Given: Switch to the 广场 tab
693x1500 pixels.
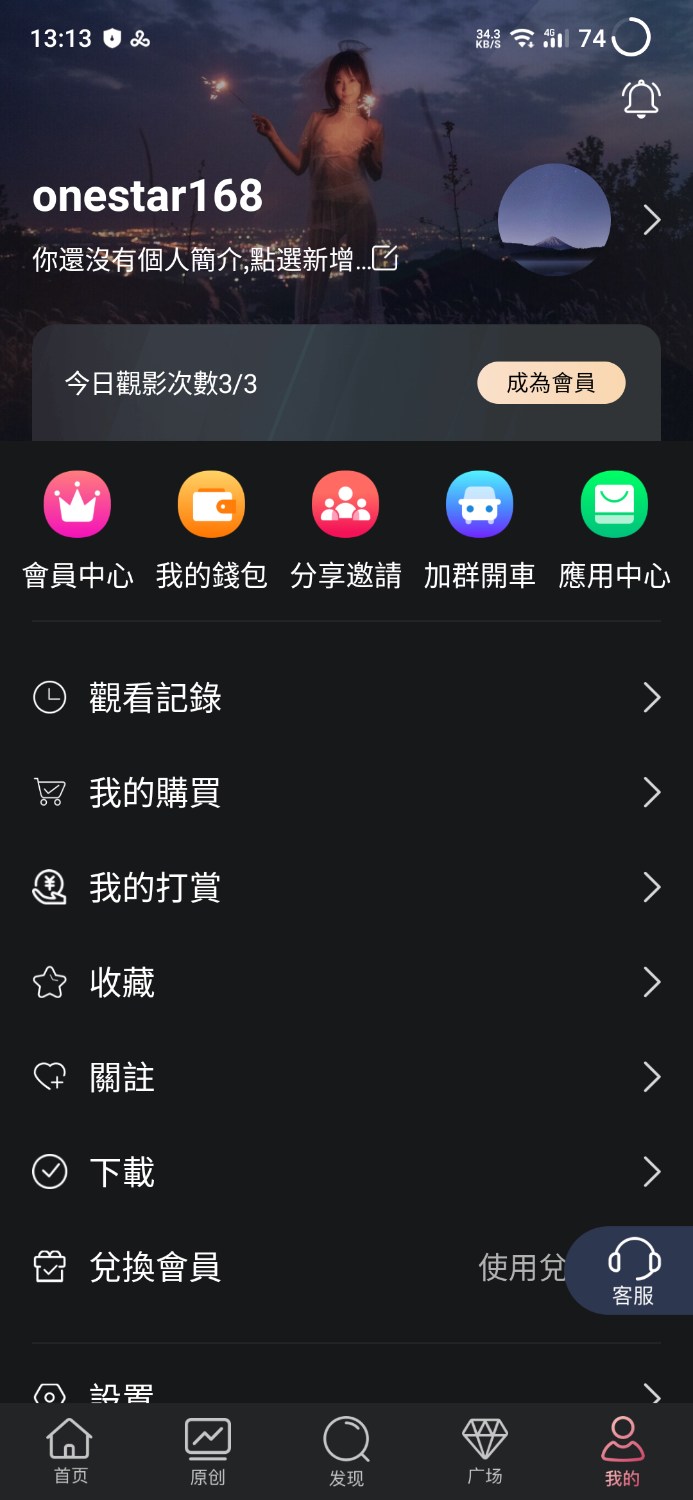Looking at the screenshot, I should click(484, 1452).
